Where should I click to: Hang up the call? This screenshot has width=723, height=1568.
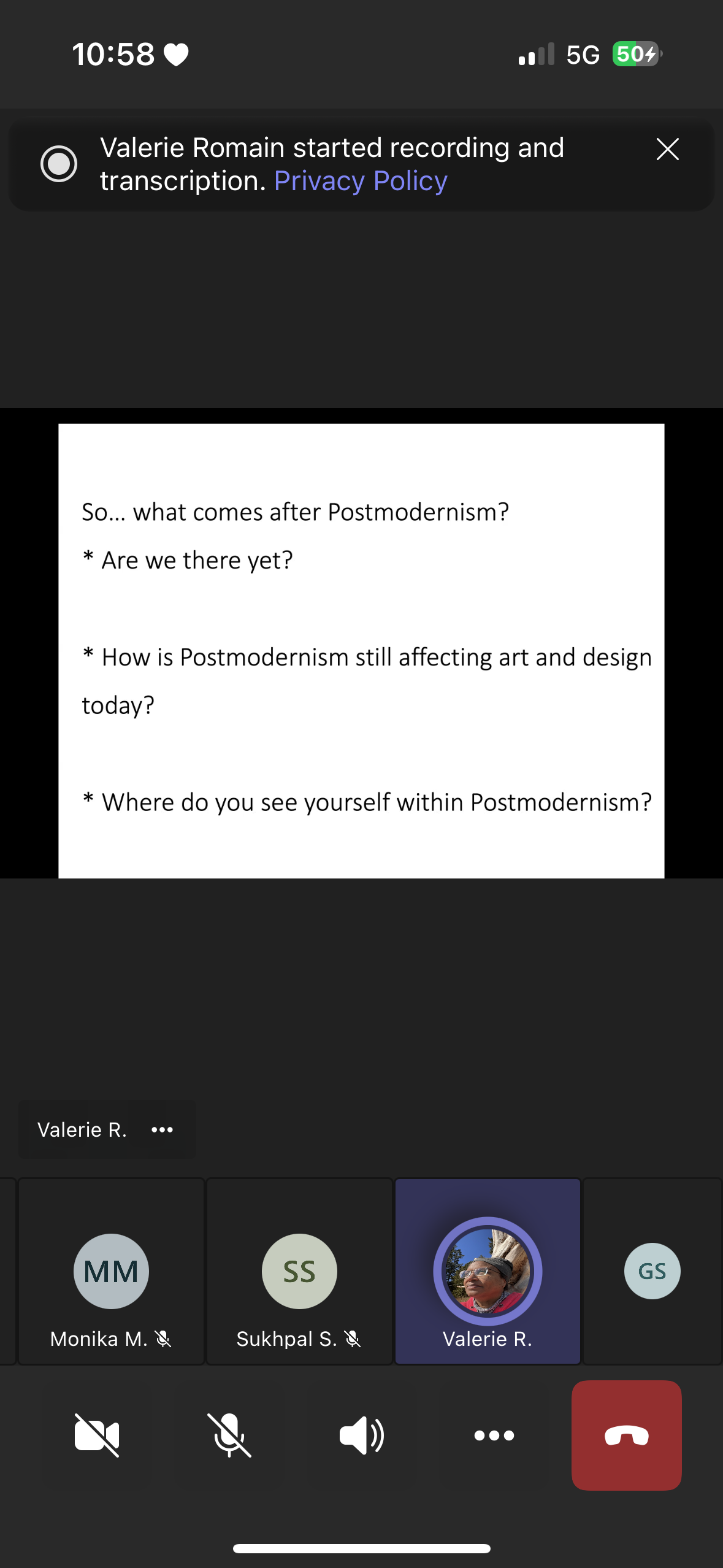coord(626,1435)
